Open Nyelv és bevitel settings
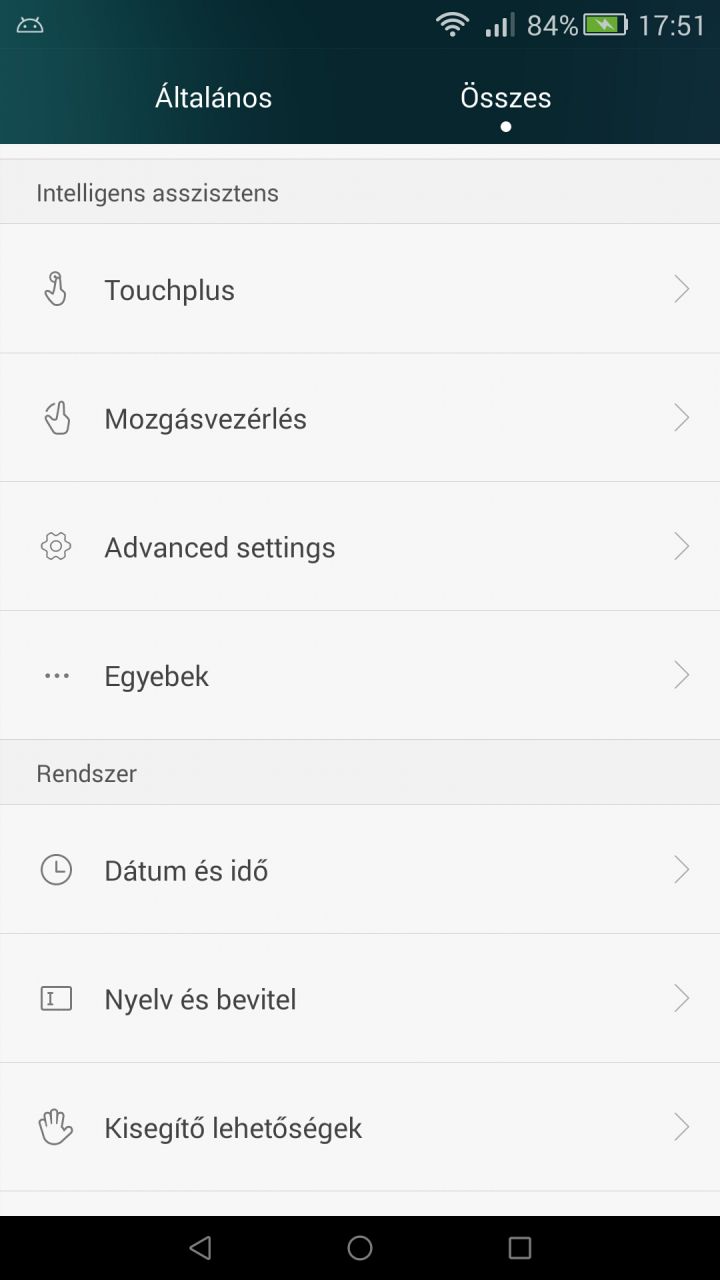Viewport: 720px width, 1280px height. pos(360,999)
